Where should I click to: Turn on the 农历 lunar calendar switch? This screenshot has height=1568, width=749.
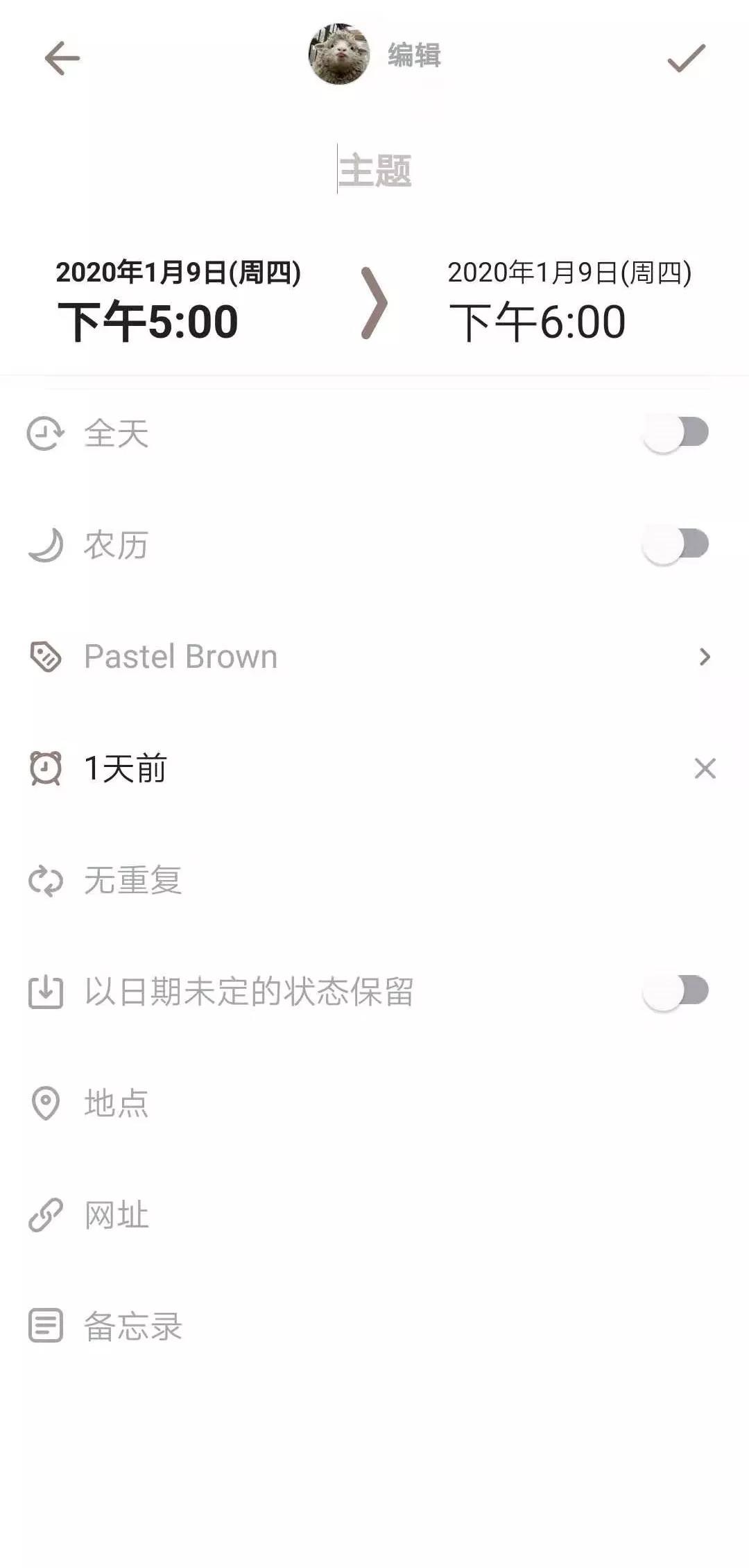676,544
